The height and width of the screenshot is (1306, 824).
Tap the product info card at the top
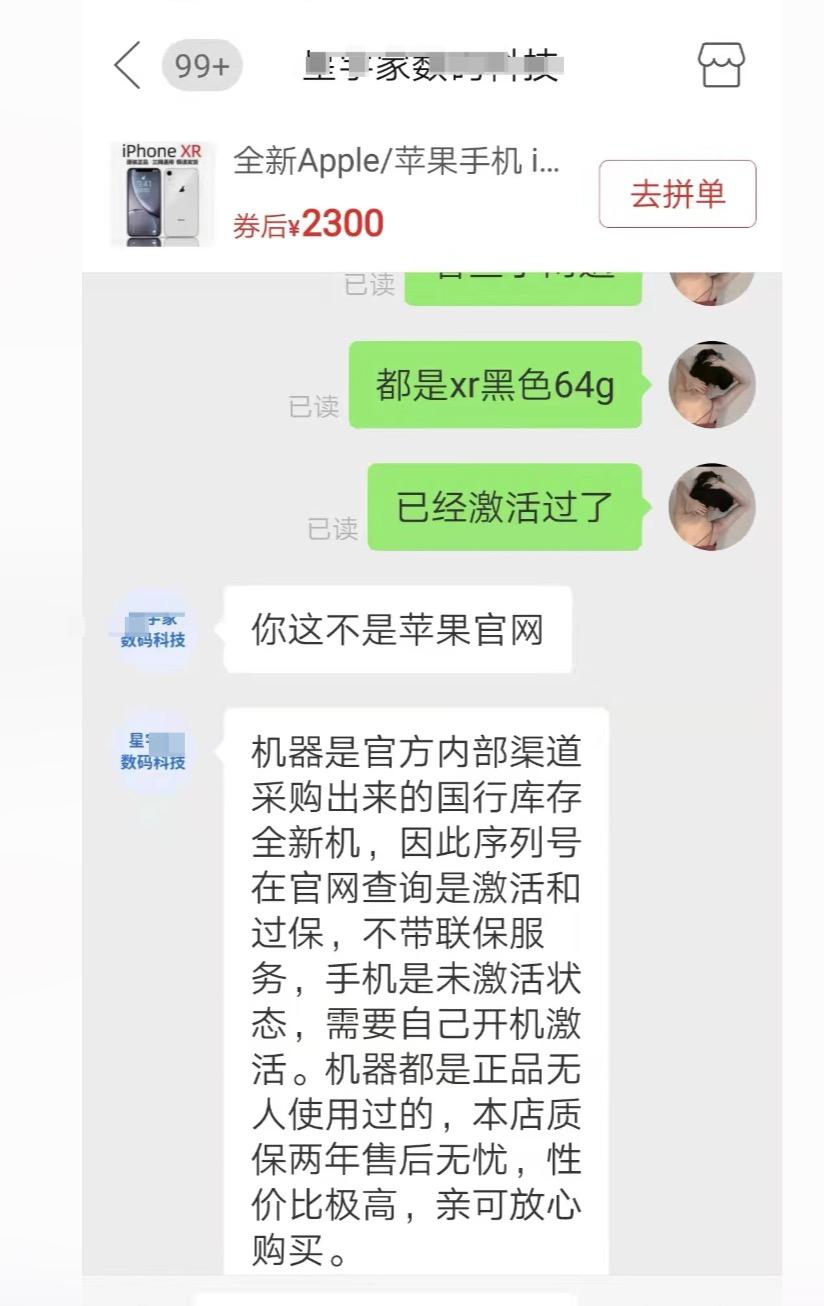point(400,192)
